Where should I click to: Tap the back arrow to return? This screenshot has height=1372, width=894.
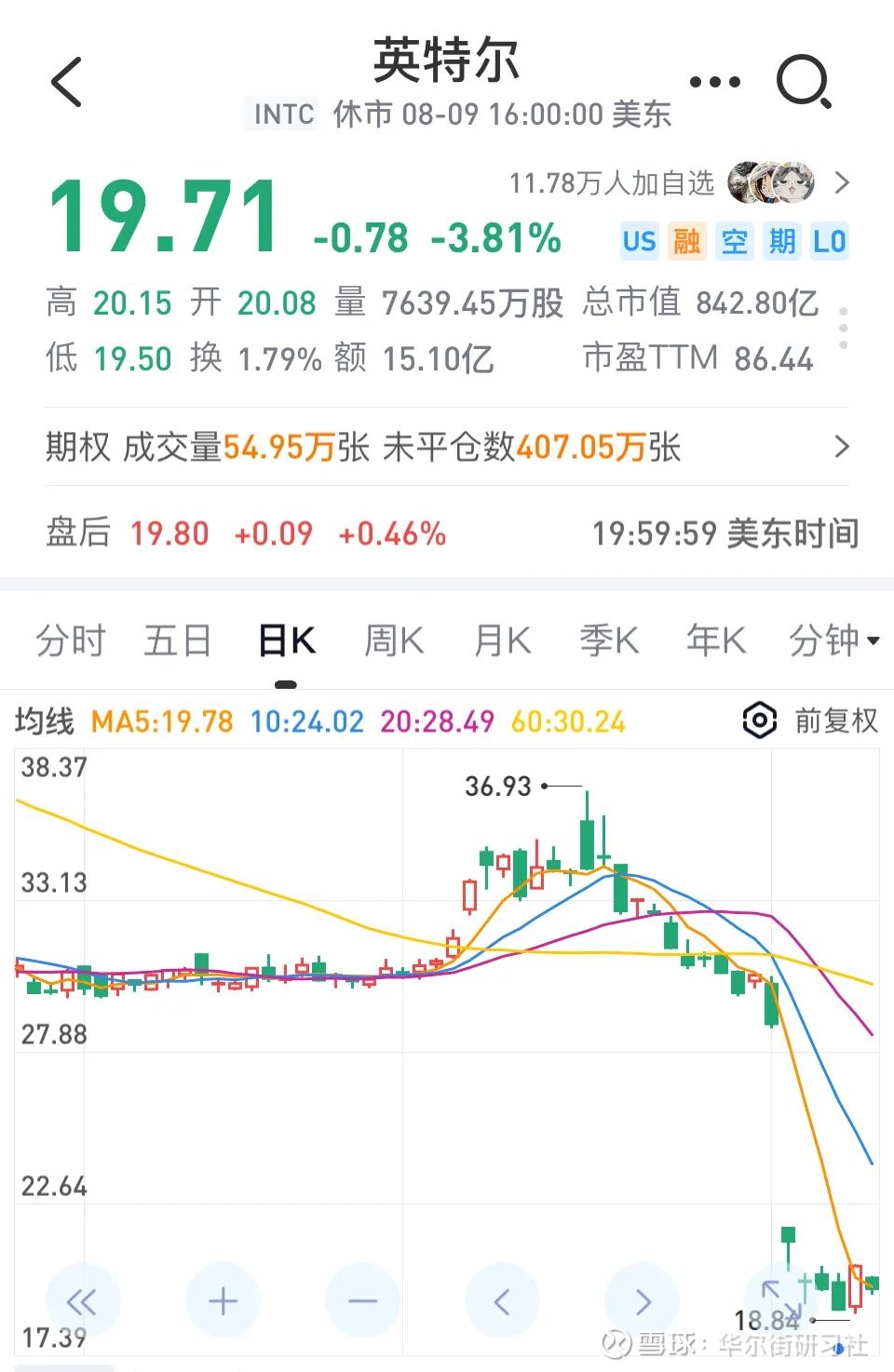pyautogui.click(x=65, y=82)
